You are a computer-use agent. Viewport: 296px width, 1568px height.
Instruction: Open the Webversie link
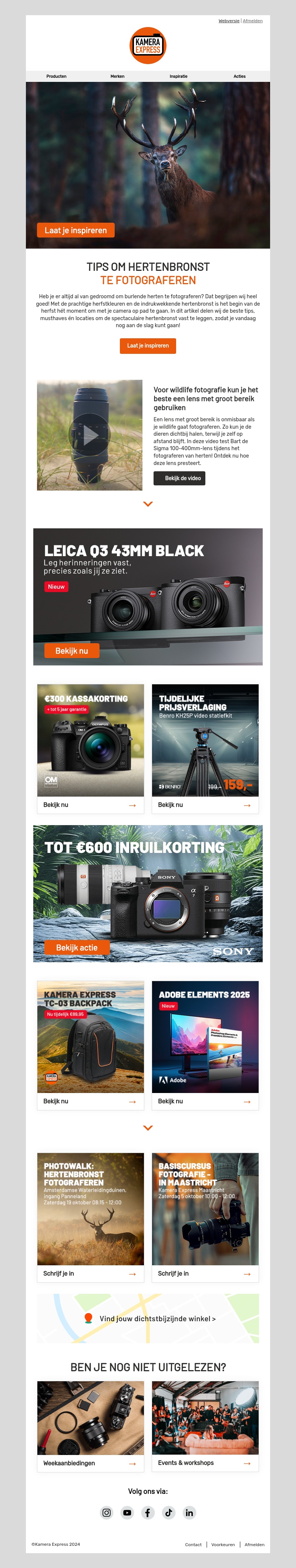click(x=229, y=21)
